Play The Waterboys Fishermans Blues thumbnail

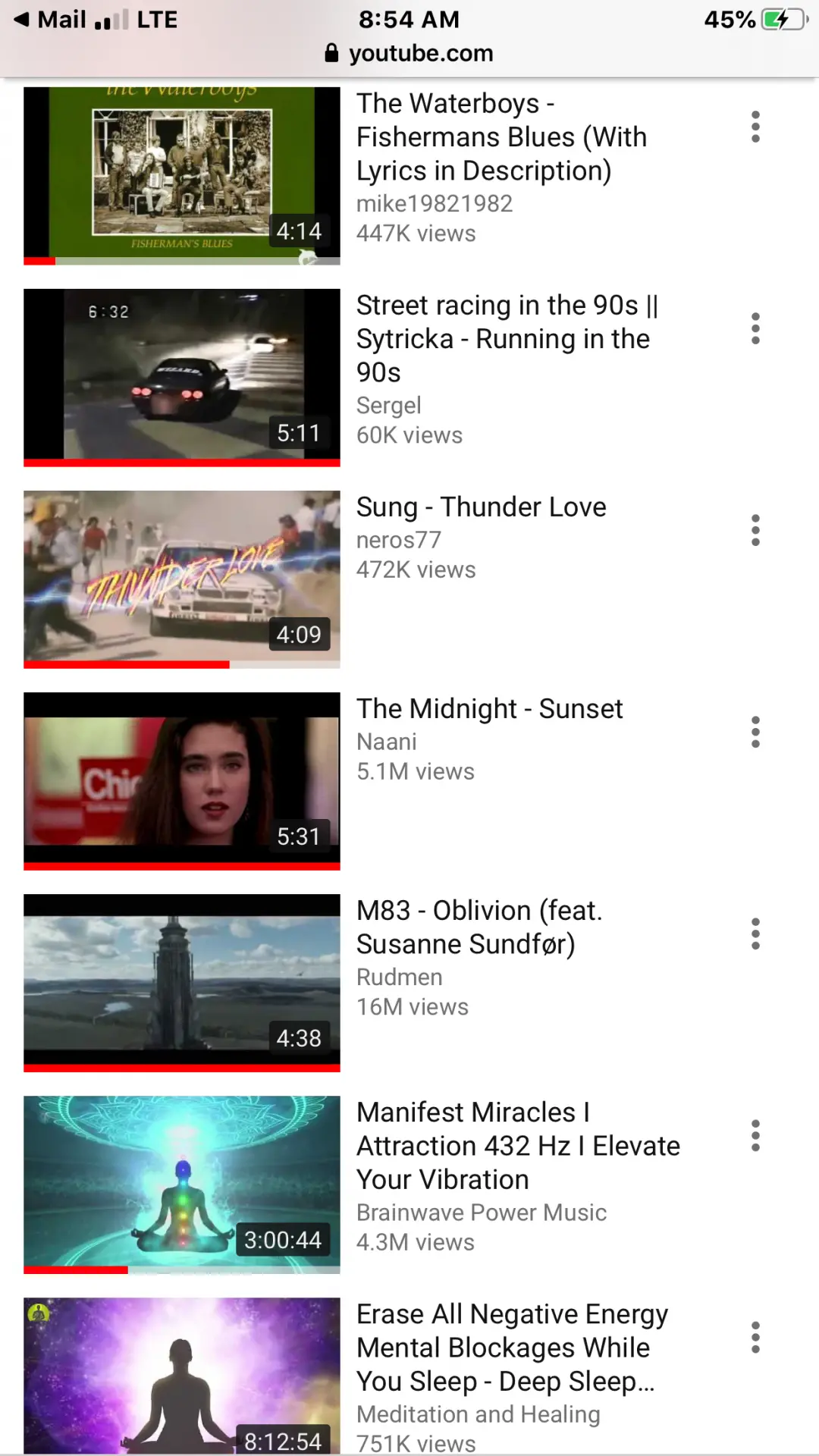[181, 175]
